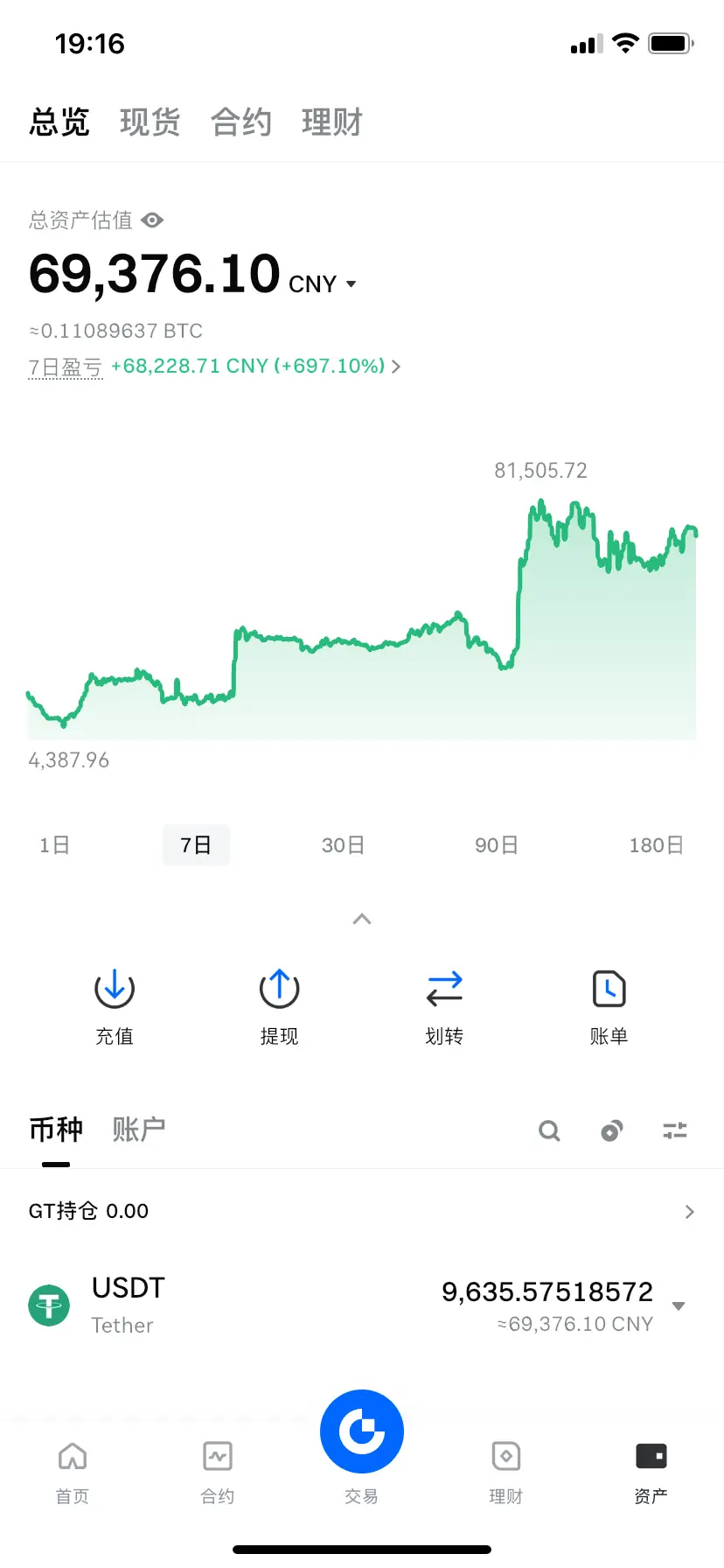This screenshot has width=724, height=1568.
Task: Open the 账单 bill history
Action: (609, 1006)
